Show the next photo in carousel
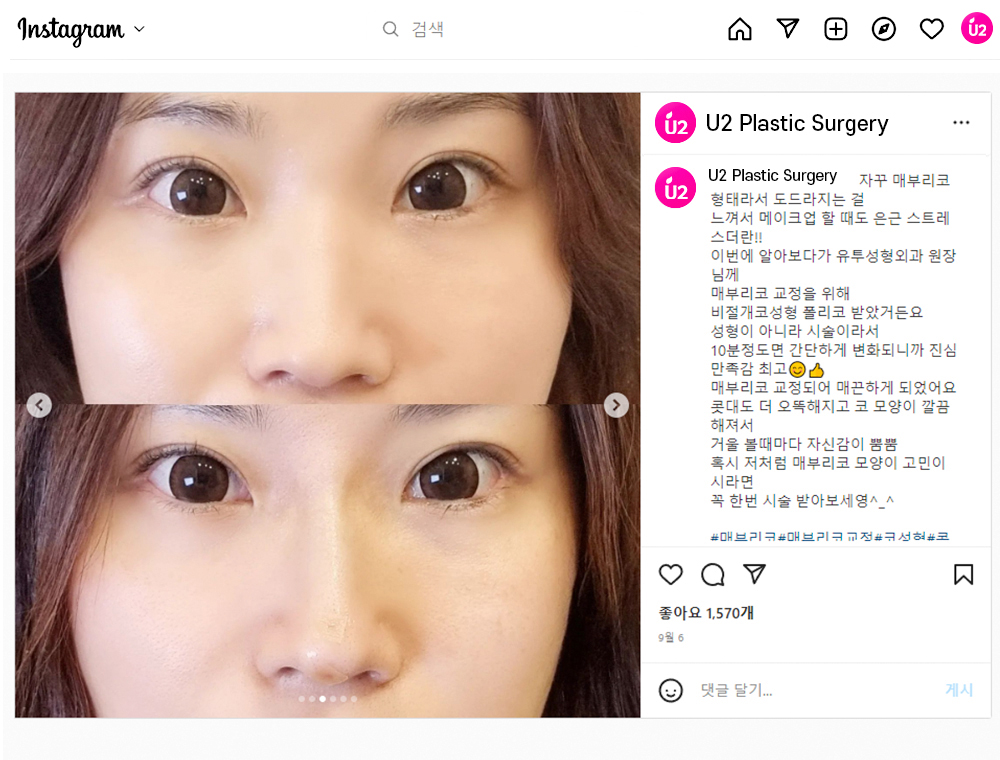 coord(617,405)
